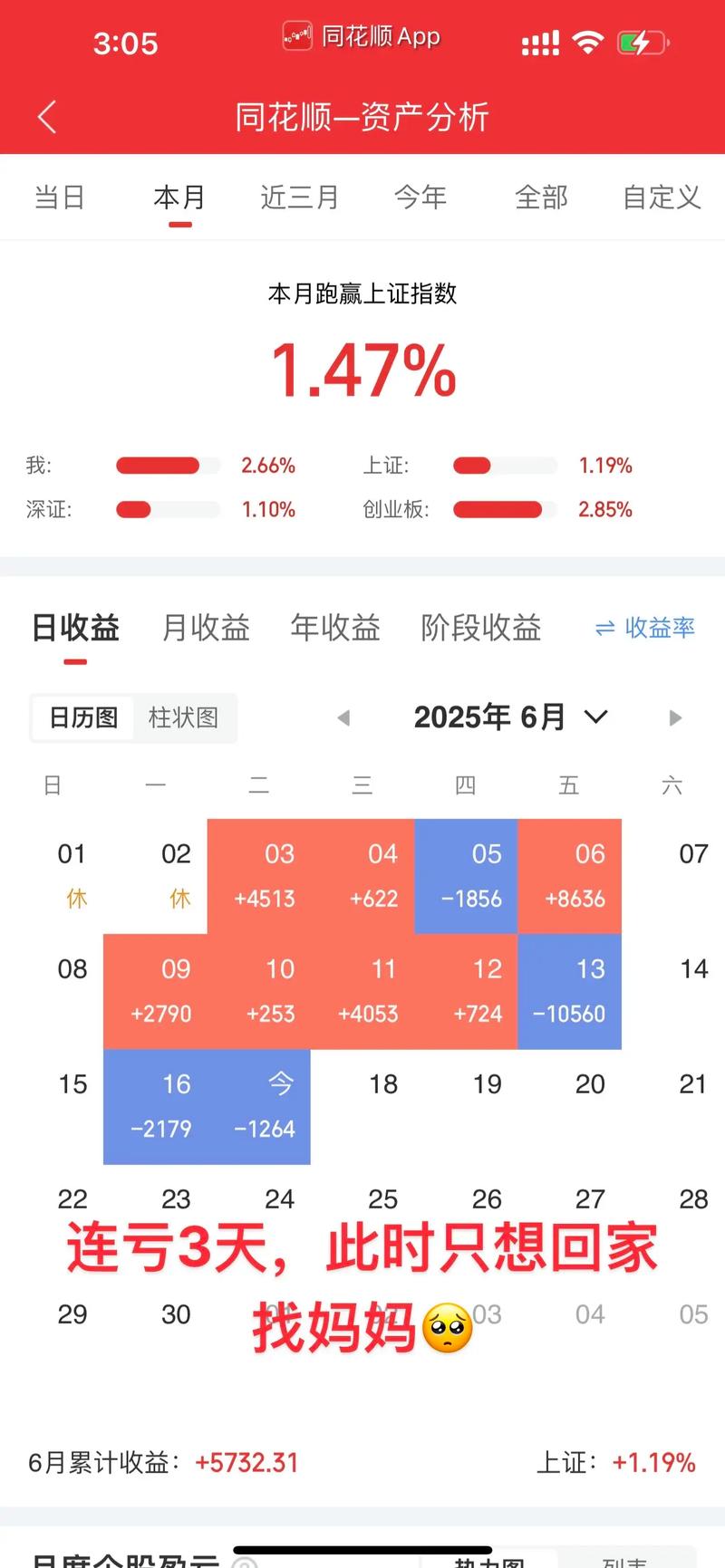
Task: Tap today's cell marked 今
Action: pos(258,1107)
